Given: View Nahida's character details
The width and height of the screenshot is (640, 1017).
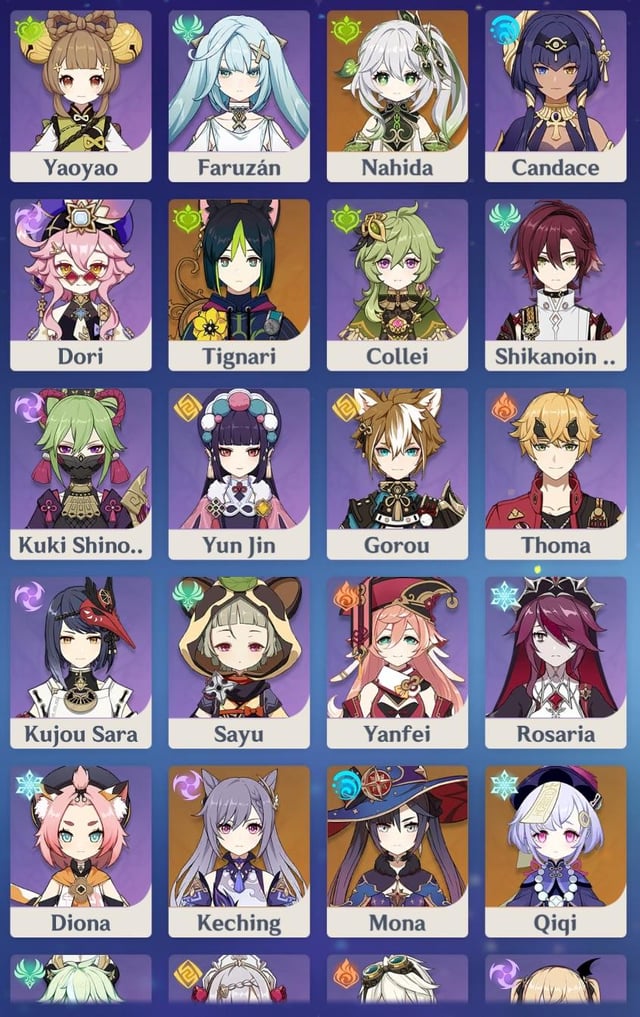Looking at the screenshot, I should point(397,95).
